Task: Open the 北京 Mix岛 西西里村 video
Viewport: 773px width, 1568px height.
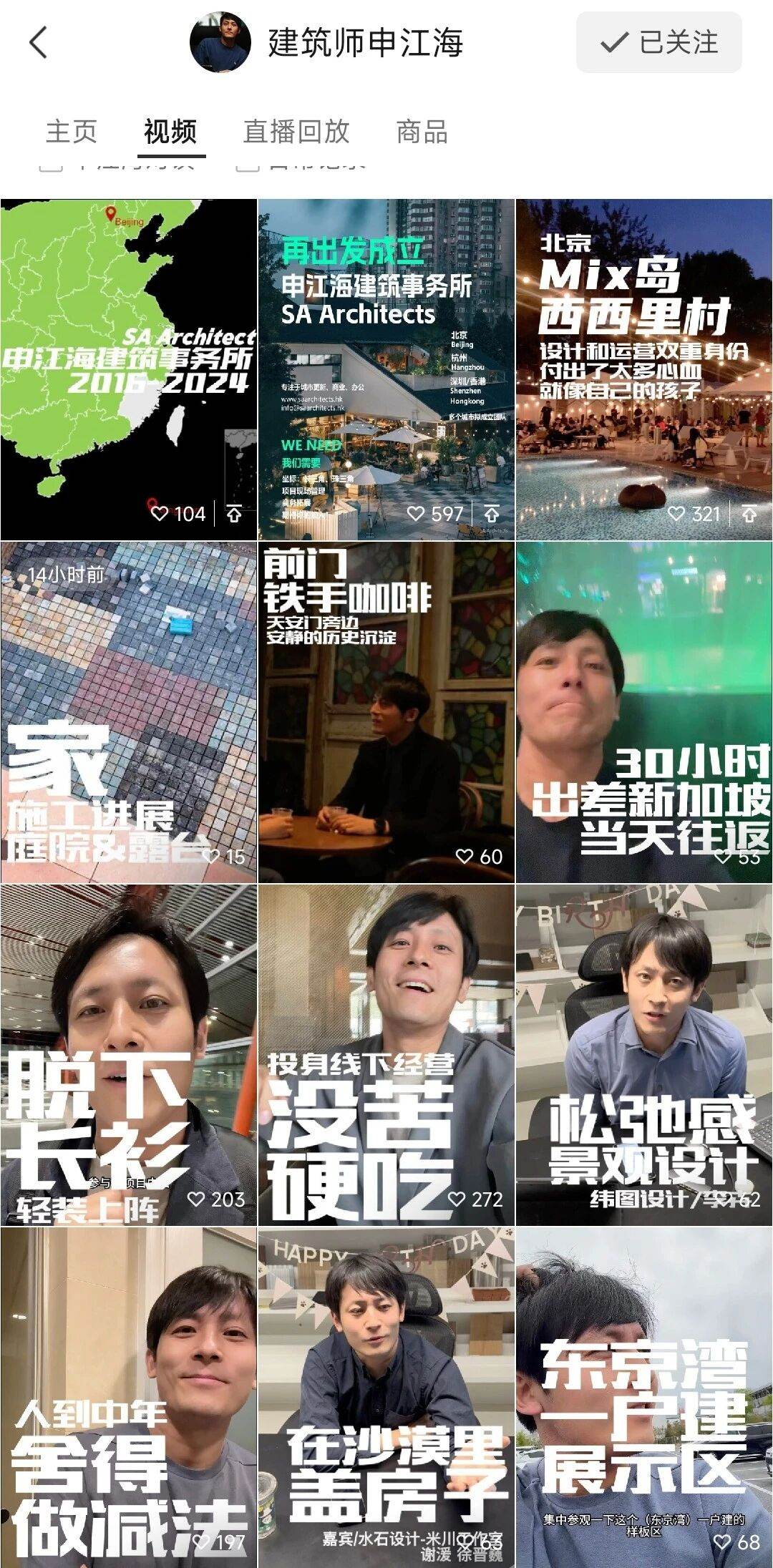Action: (x=644, y=369)
